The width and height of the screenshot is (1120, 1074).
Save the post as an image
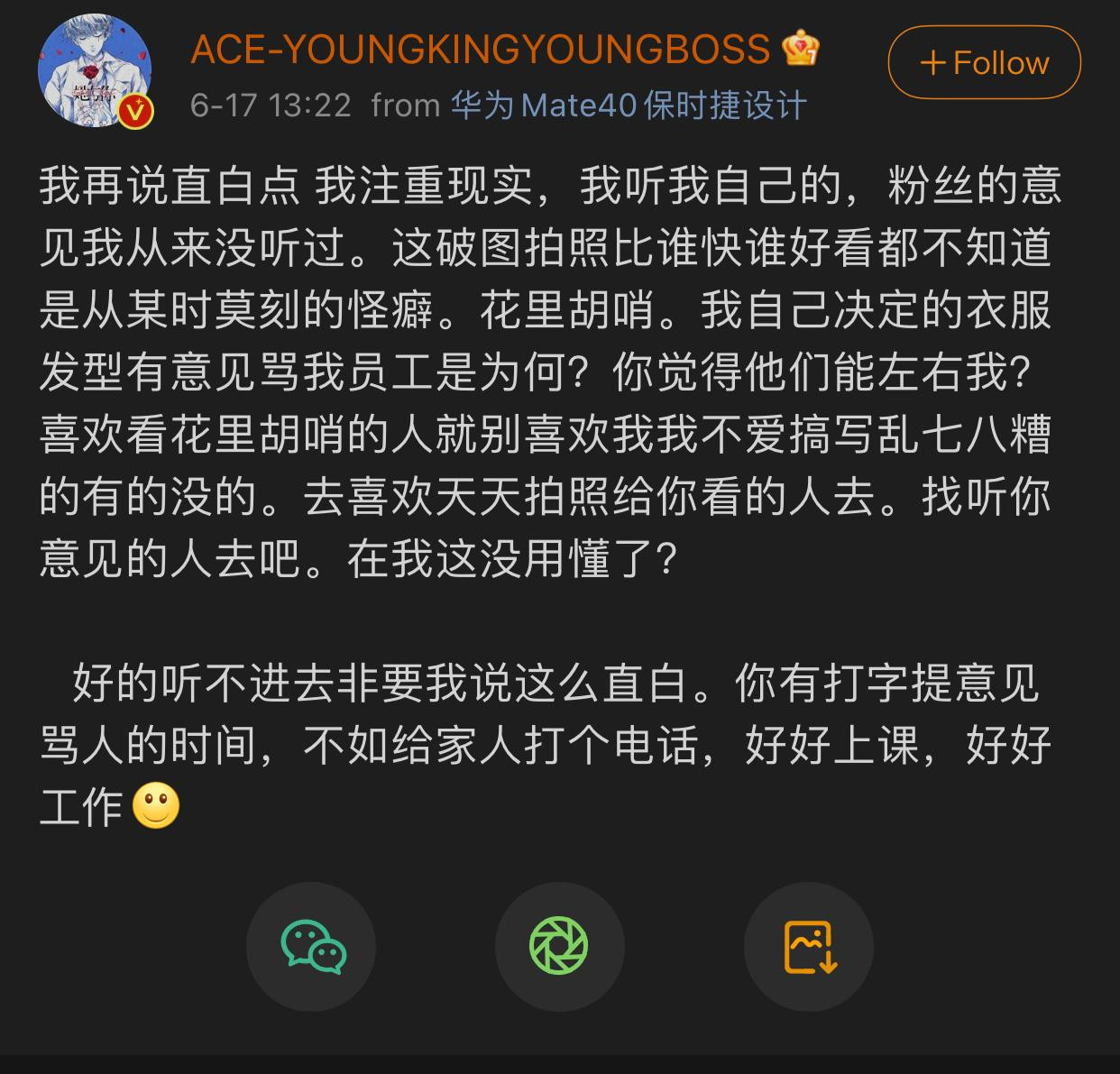(809, 947)
